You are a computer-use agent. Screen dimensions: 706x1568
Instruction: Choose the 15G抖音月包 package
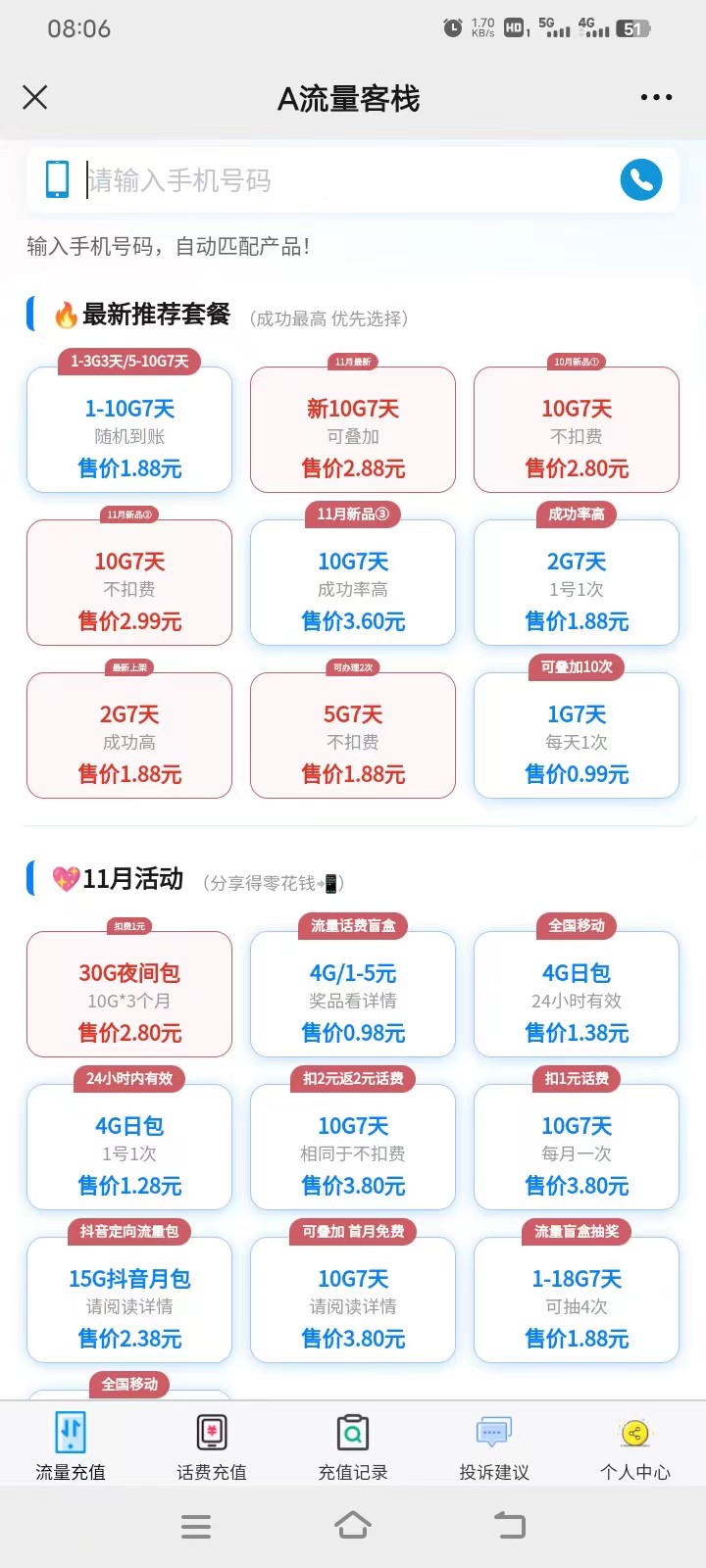pos(129,1299)
